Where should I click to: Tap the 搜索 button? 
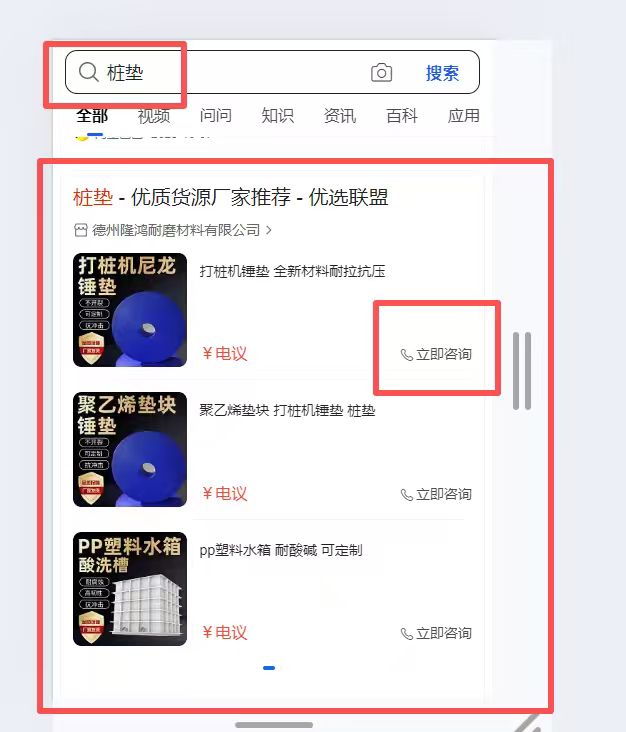coord(442,73)
